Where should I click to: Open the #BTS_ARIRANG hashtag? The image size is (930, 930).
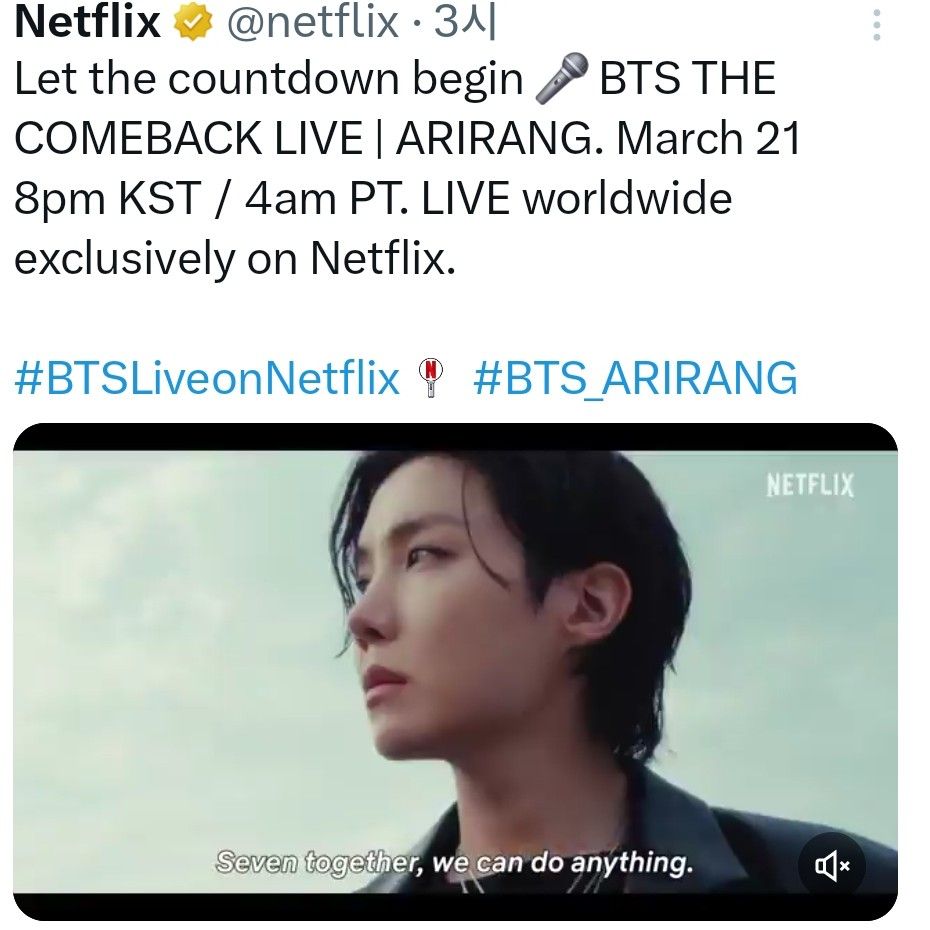635,379
